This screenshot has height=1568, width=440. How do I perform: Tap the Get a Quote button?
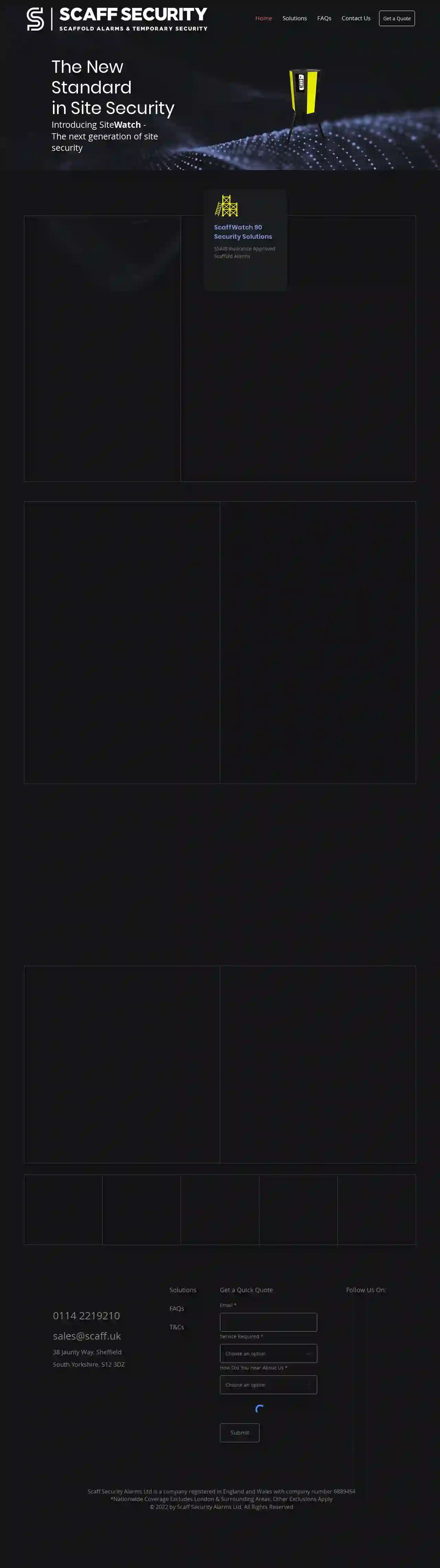click(x=396, y=18)
